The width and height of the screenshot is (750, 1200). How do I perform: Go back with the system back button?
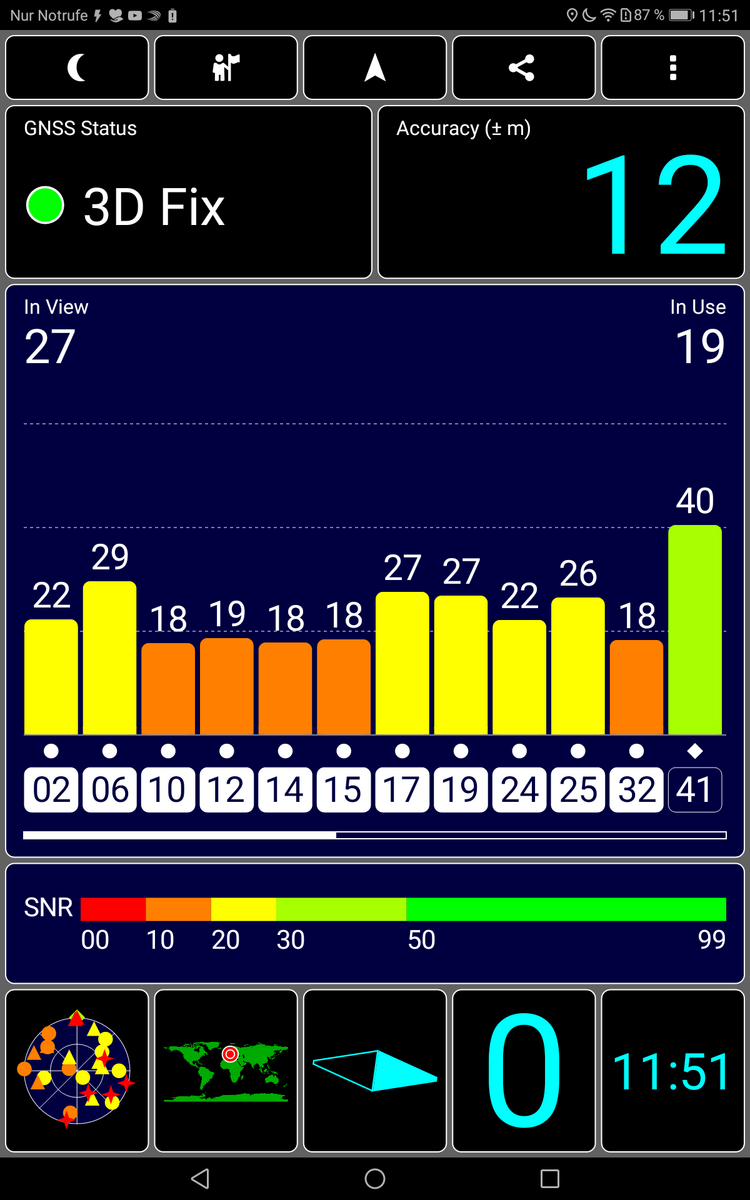[200, 1178]
